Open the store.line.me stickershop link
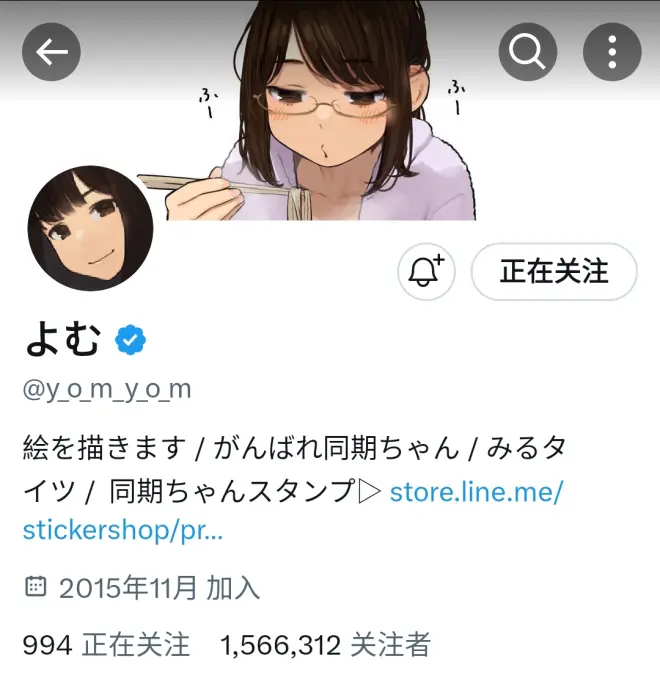Viewport: 660px width, 673px height. (476, 492)
